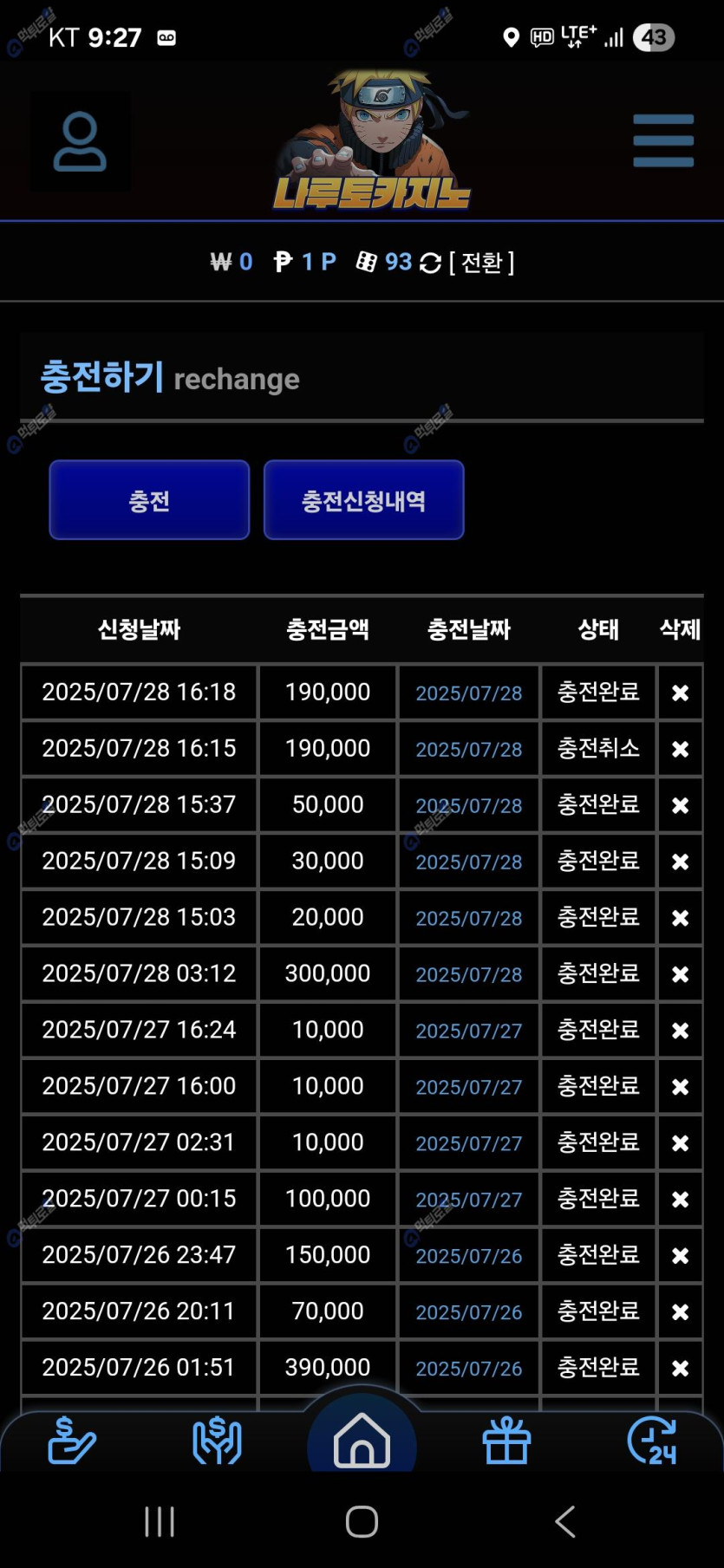Select the 충전 button
This screenshot has width=724, height=1568.
click(x=149, y=500)
